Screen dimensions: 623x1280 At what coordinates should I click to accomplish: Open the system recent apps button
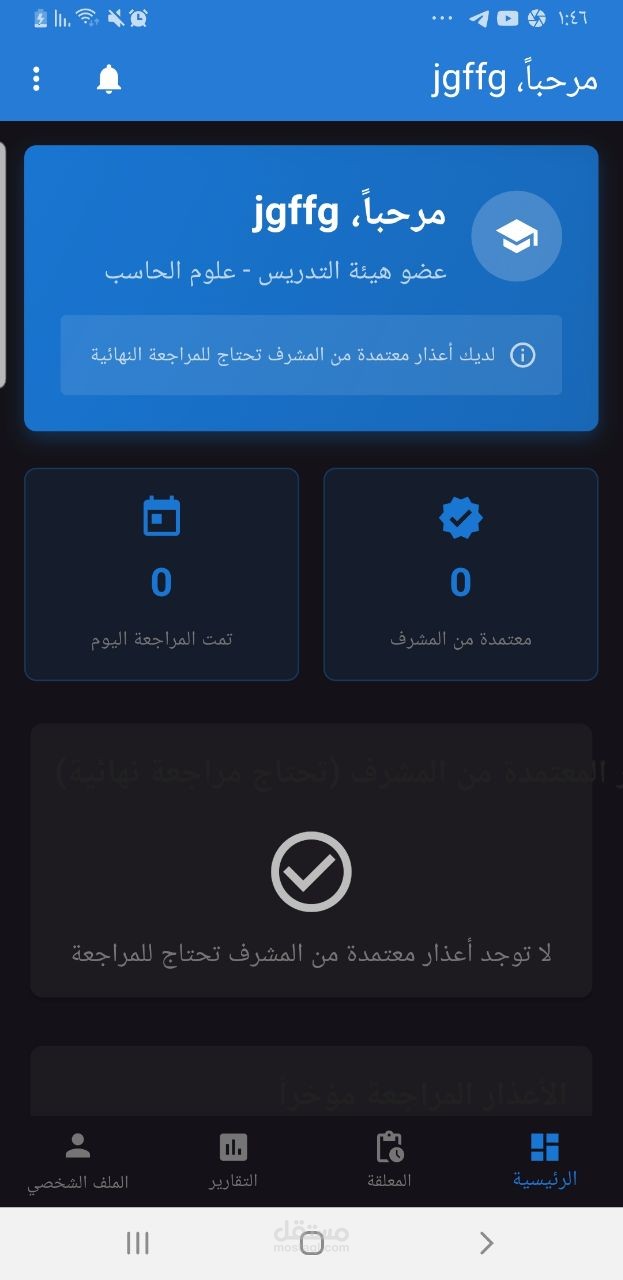[138, 1243]
